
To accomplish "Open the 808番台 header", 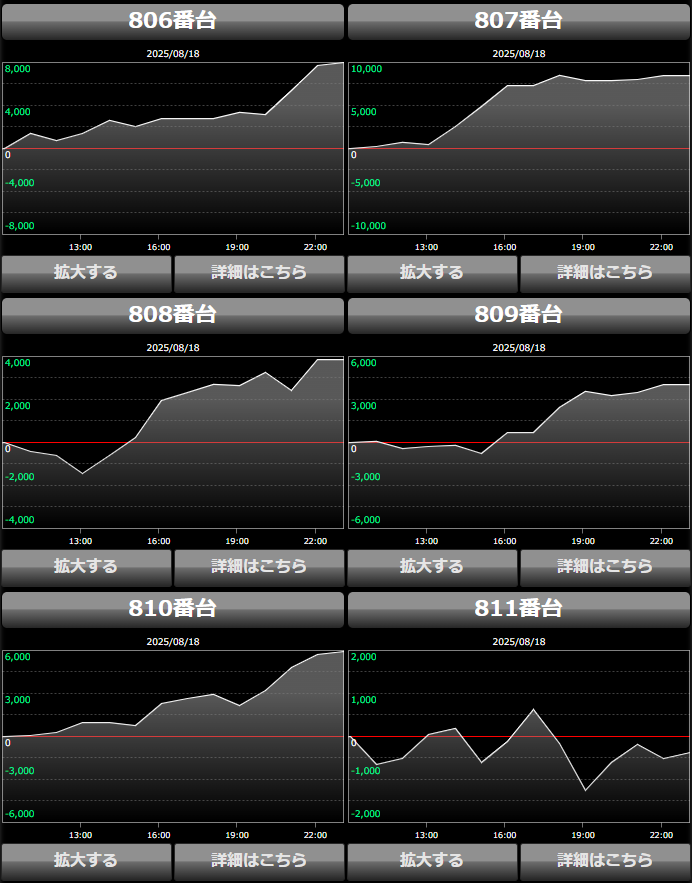I will 173,315.
